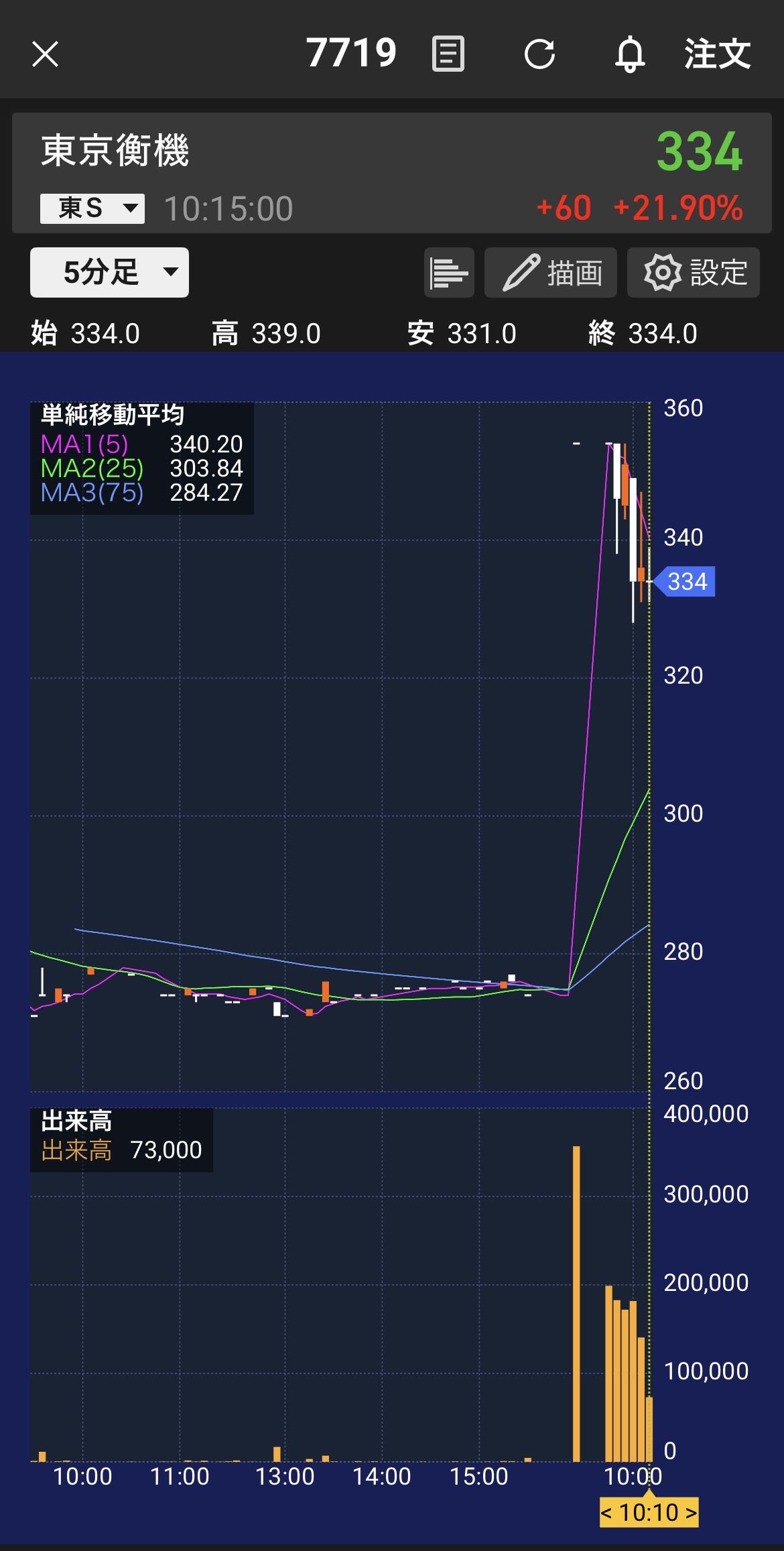Close the 7719 chart screen
784x1551 pixels.
point(46,54)
